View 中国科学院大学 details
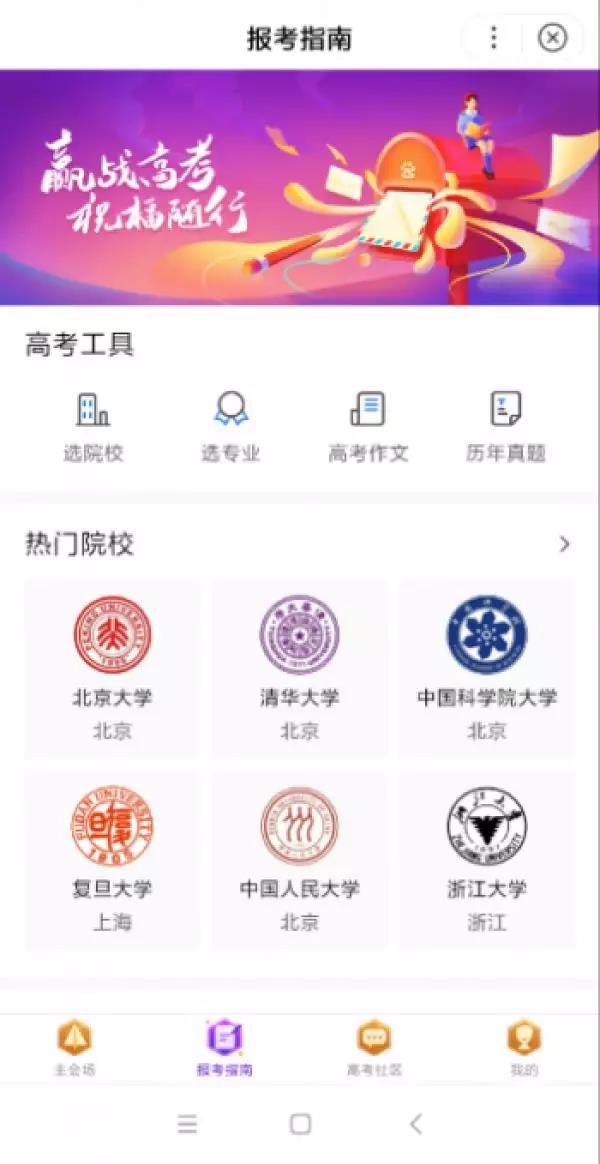The width and height of the screenshot is (600, 1164). (x=487, y=668)
